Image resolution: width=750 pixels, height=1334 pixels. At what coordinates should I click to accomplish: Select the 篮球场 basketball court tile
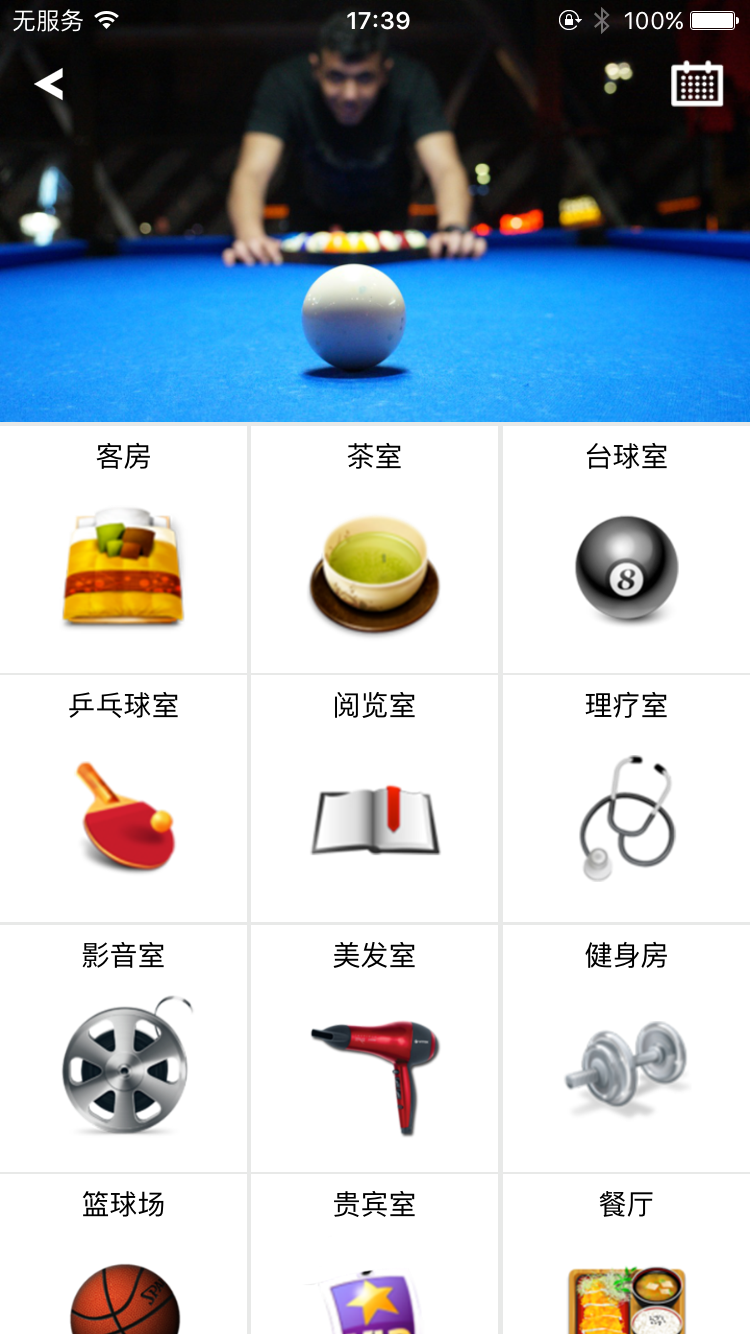pos(123,1260)
